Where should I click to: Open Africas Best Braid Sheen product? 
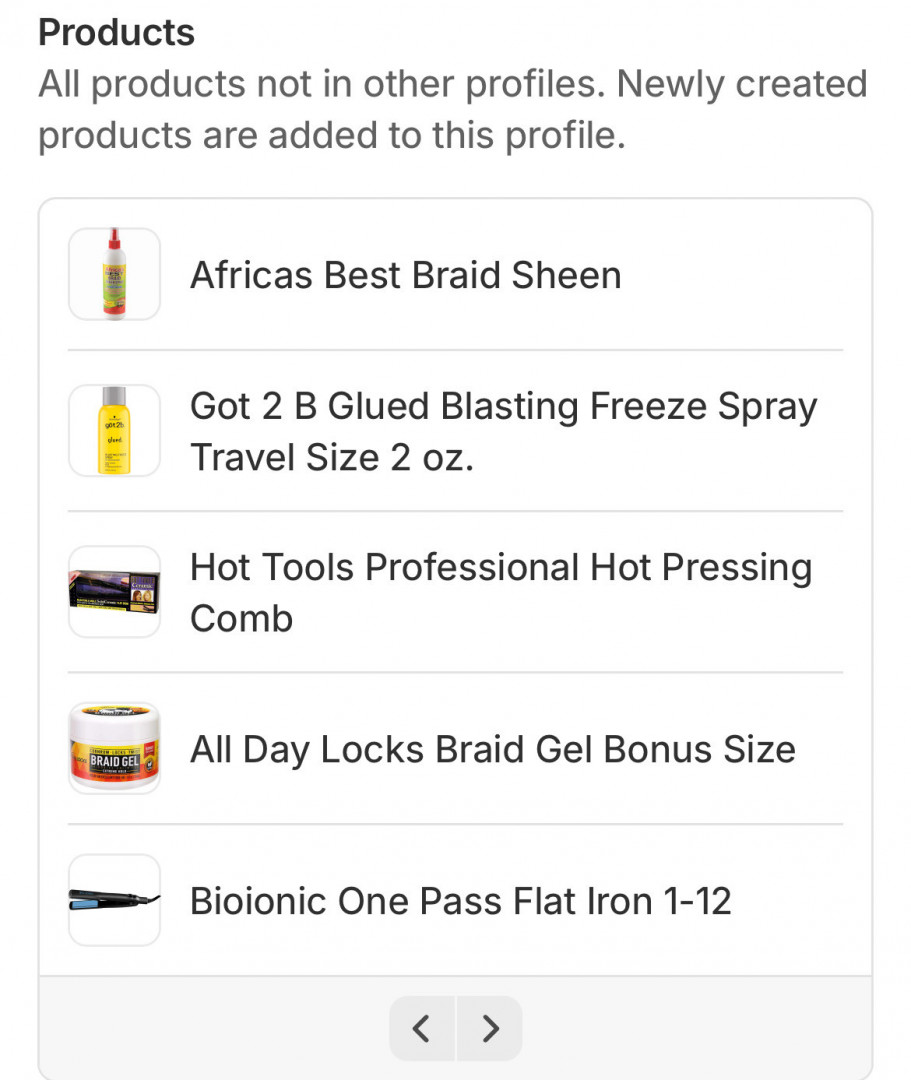405,275
